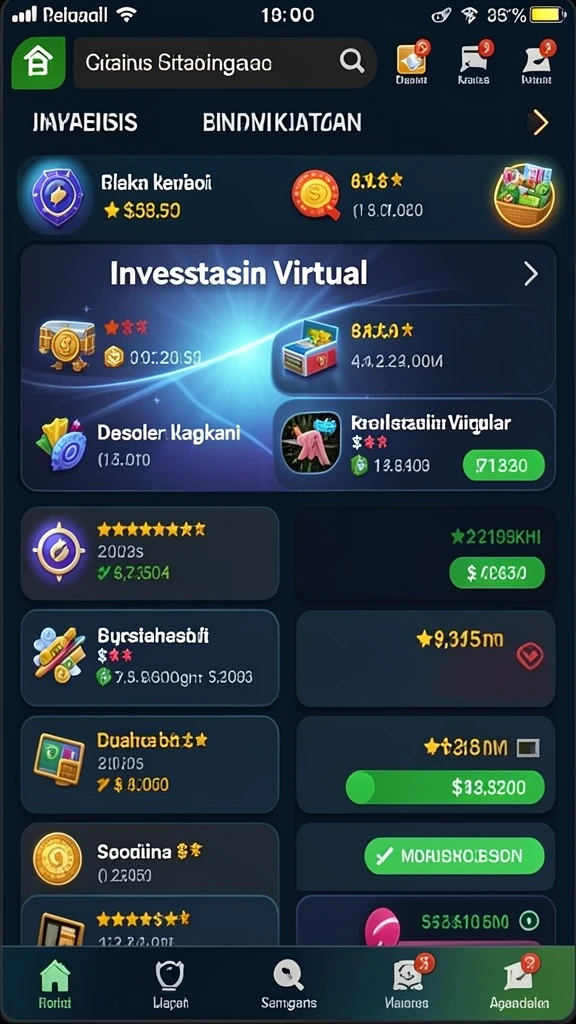Viewport: 576px width, 1024px height.
Task: Open the Agaadalen bottom tab
Action: click(x=520, y=985)
